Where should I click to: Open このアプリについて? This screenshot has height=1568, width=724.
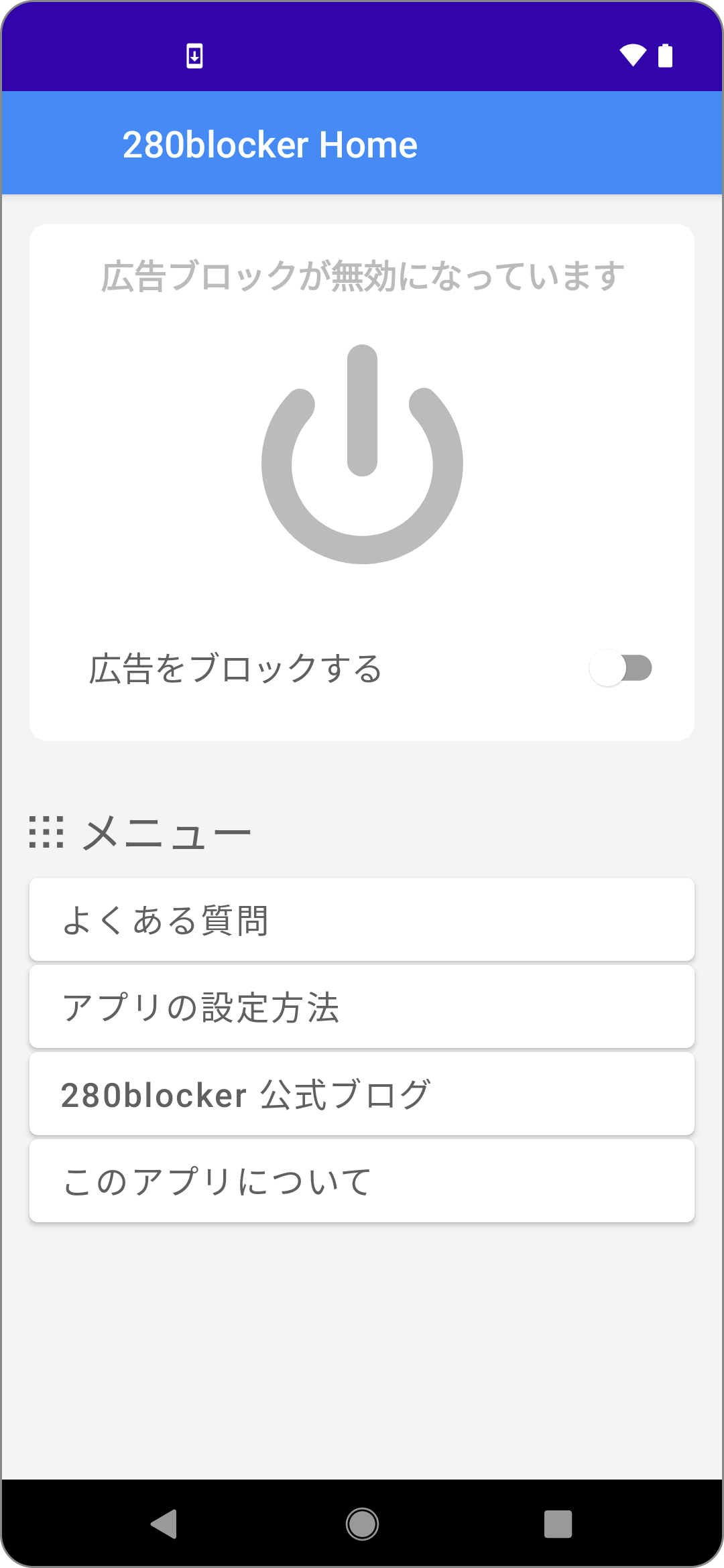coord(362,1181)
